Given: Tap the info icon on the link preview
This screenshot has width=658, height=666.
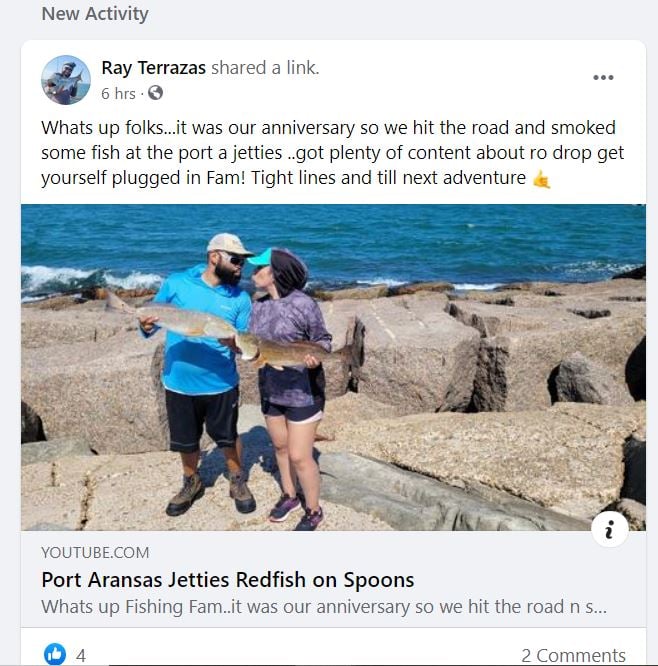Looking at the screenshot, I should (x=609, y=530).
